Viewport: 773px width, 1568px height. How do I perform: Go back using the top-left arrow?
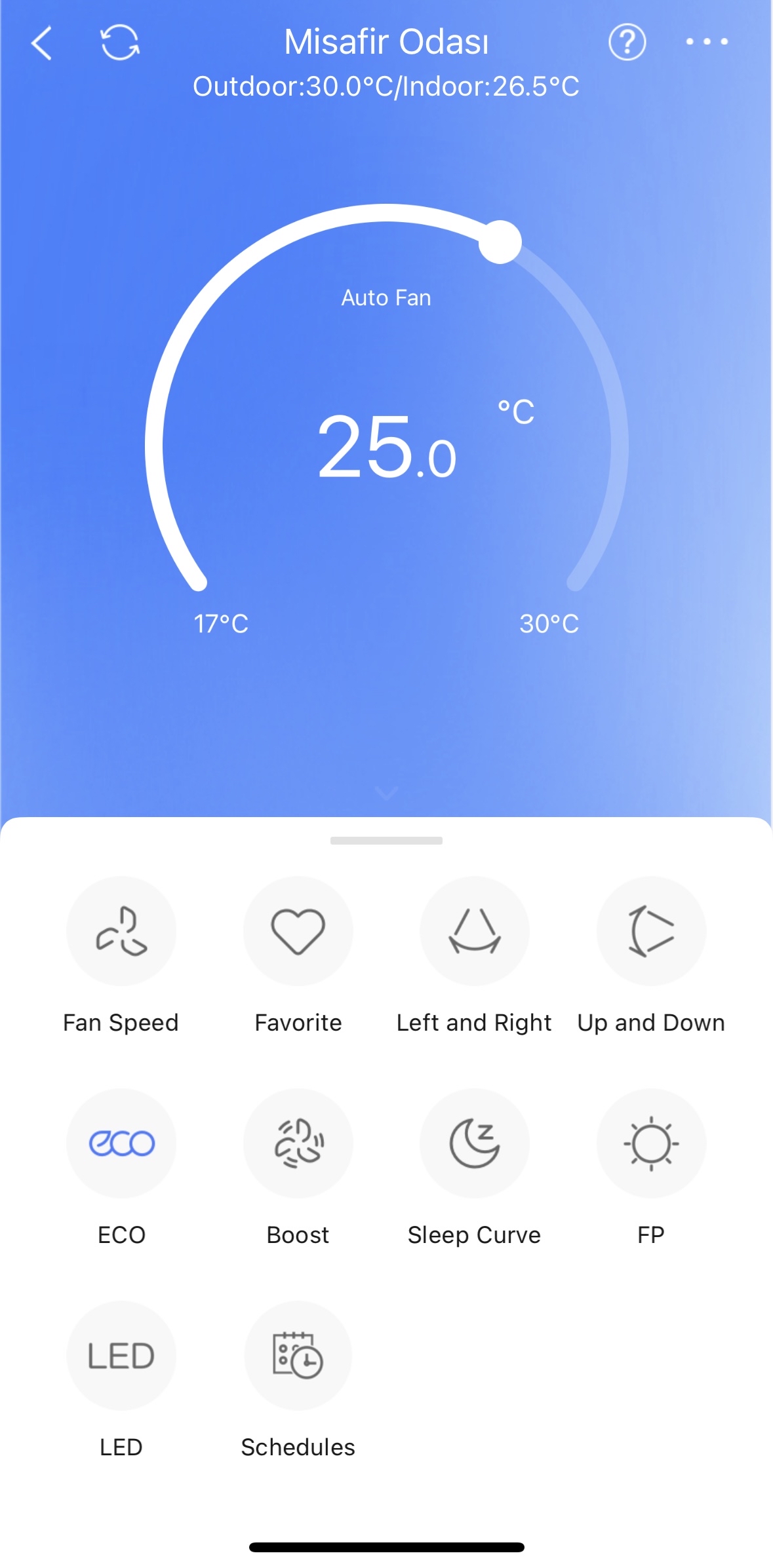(x=41, y=43)
